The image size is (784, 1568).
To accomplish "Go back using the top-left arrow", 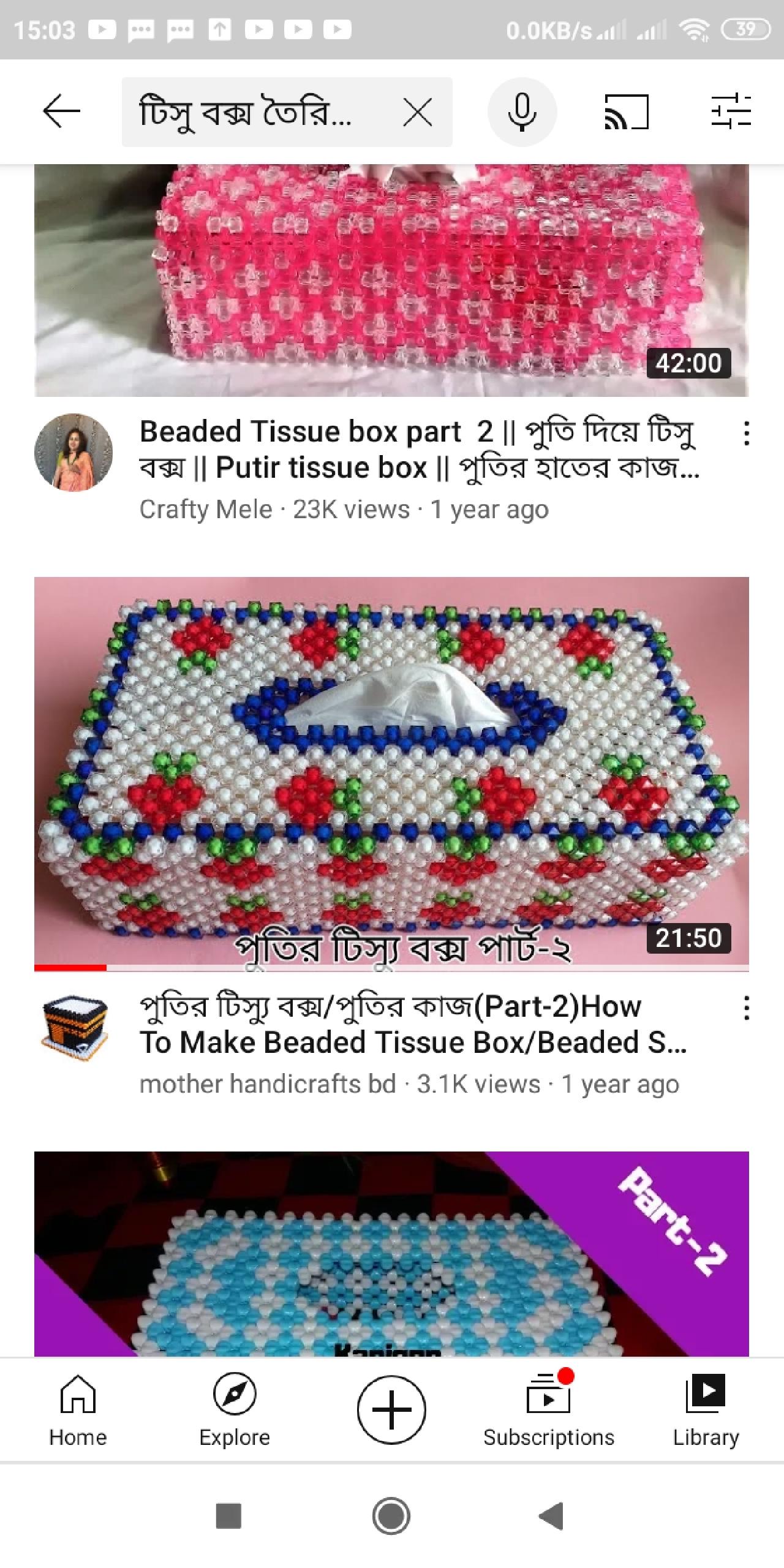I will coord(61,111).
